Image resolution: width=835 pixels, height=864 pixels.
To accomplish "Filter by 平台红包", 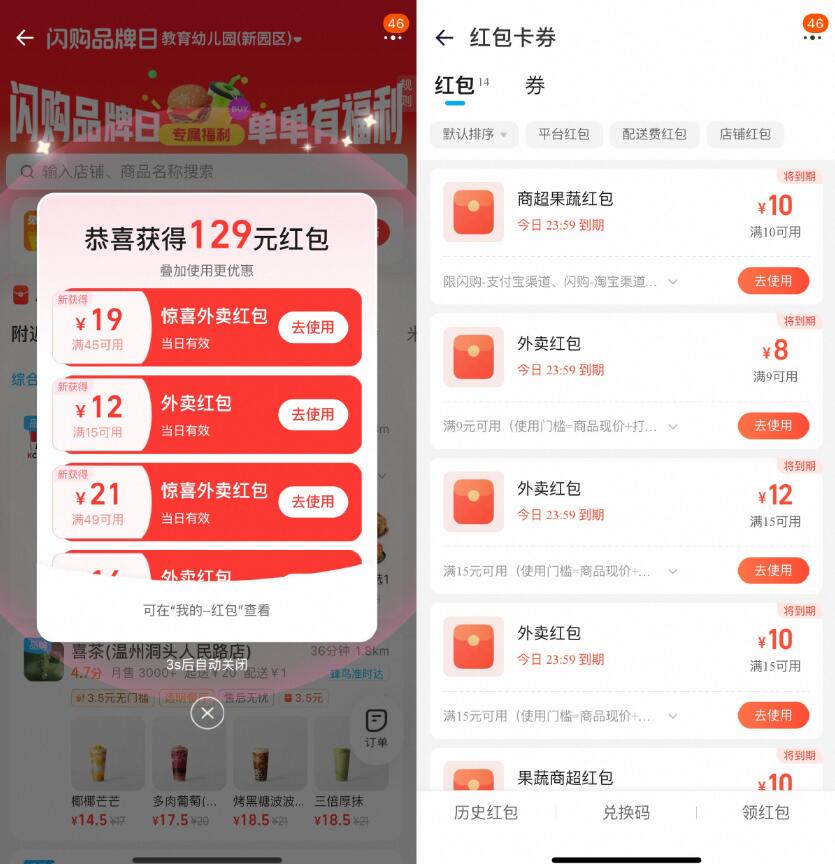I will [x=564, y=134].
